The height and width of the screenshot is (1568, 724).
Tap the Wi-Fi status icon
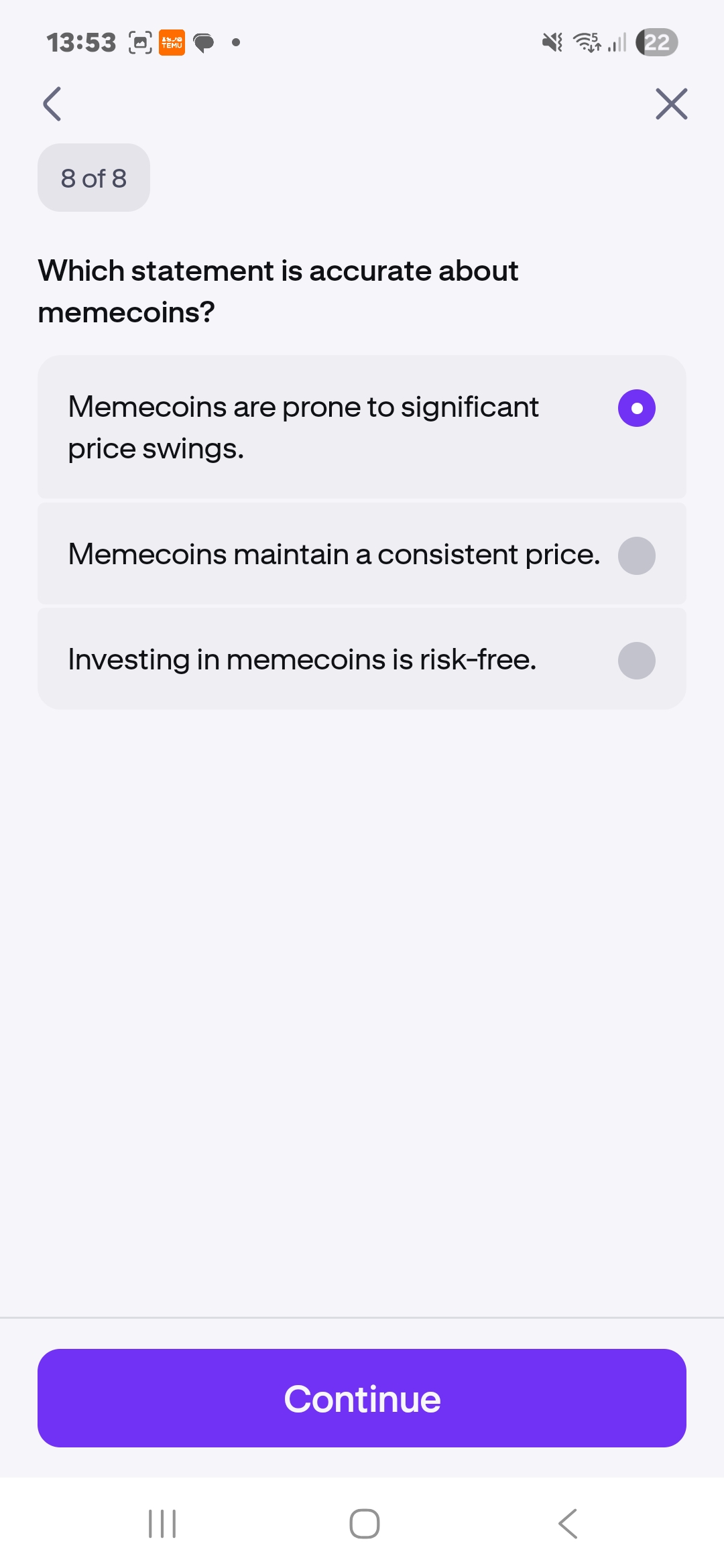[x=585, y=42]
